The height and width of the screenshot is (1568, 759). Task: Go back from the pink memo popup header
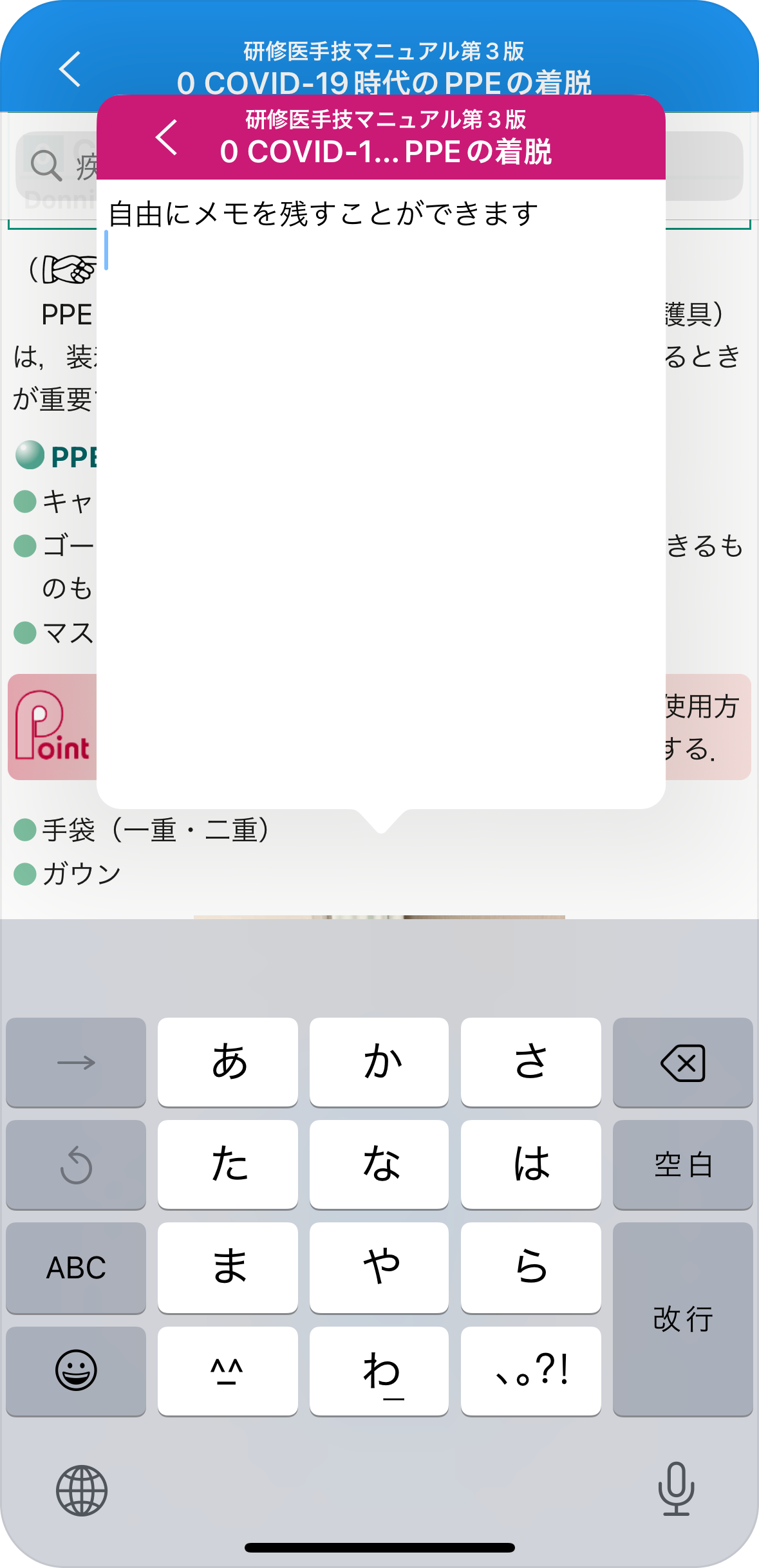[x=167, y=137]
